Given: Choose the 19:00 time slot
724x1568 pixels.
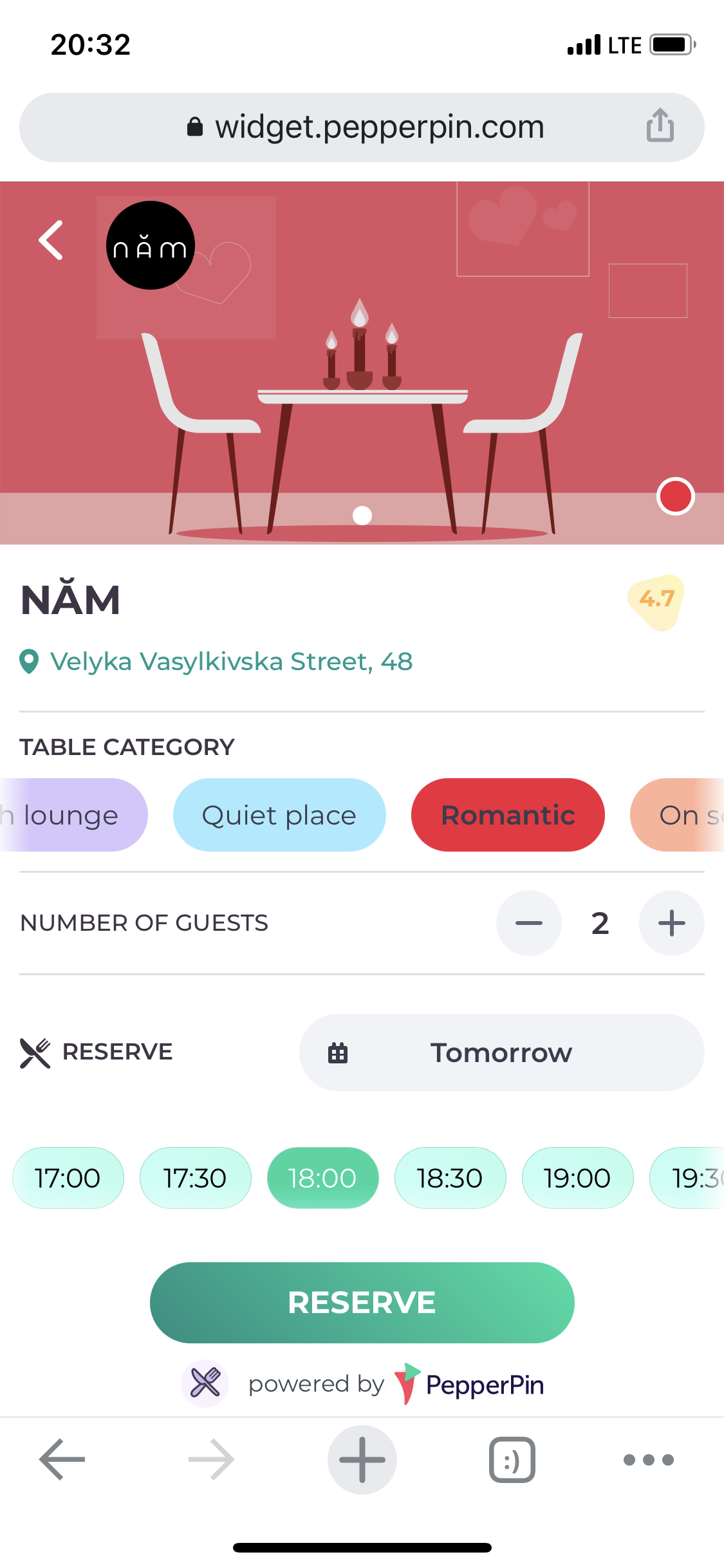Looking at the screenshot, I should (577, 1178).
